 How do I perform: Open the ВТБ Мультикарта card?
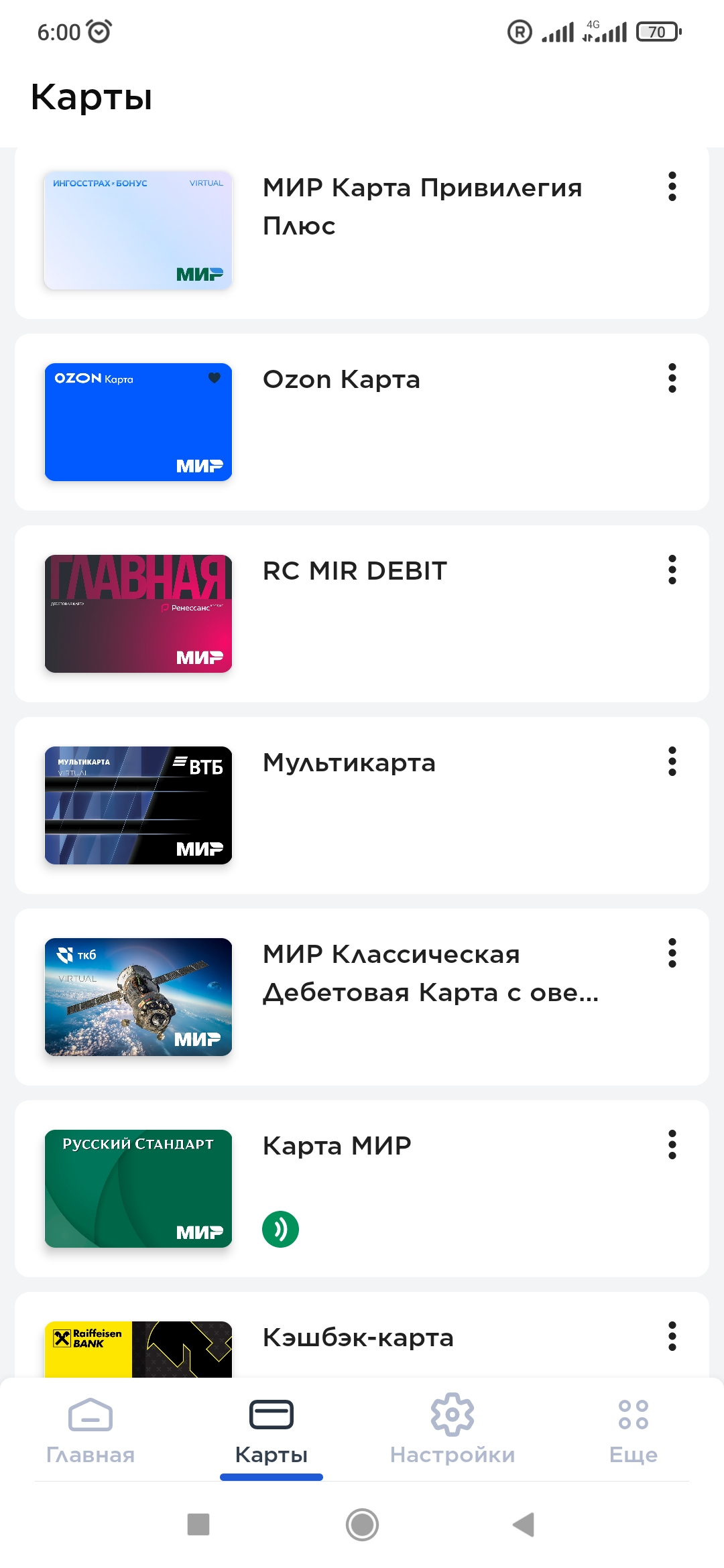tap(138, 805)
